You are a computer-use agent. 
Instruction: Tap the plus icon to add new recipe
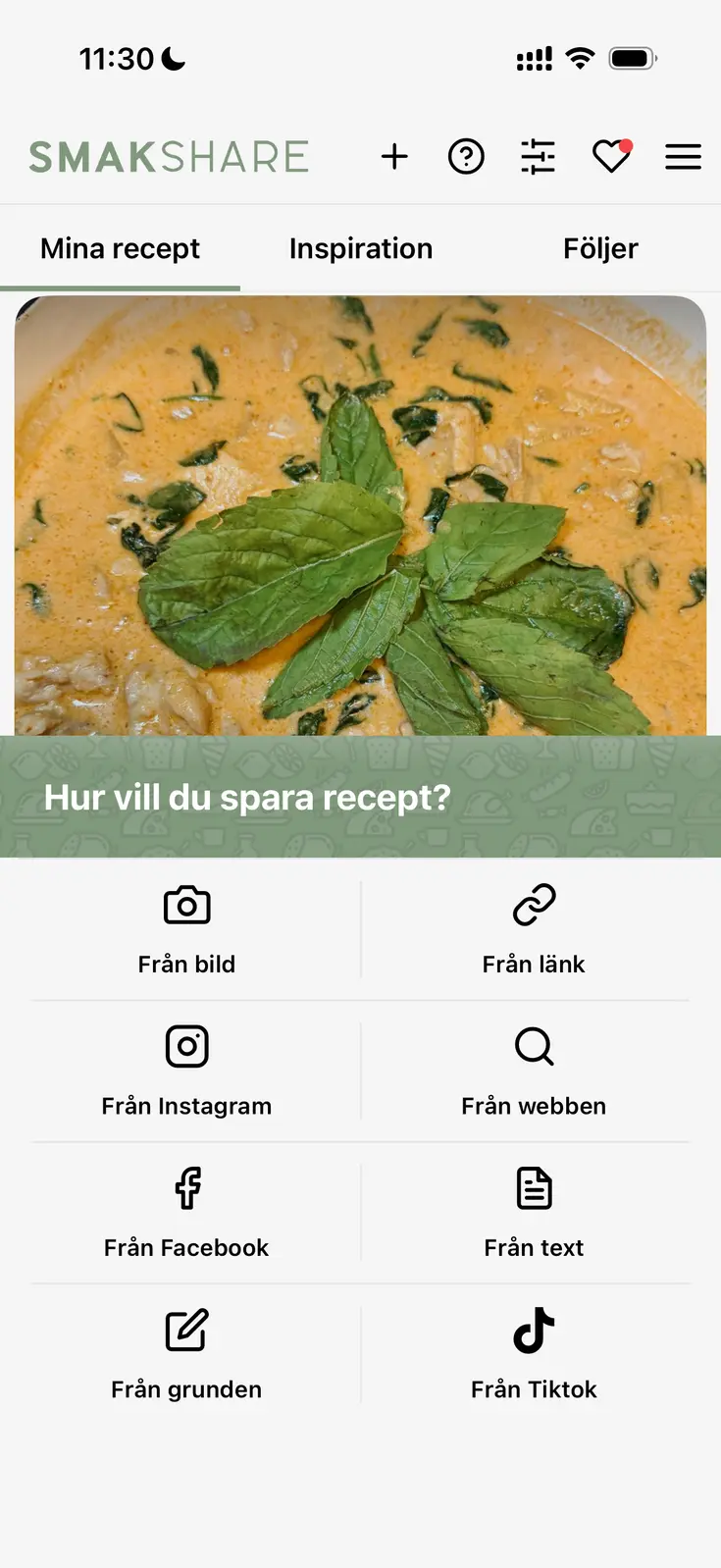pyautogui.click(x=394, y=156)
